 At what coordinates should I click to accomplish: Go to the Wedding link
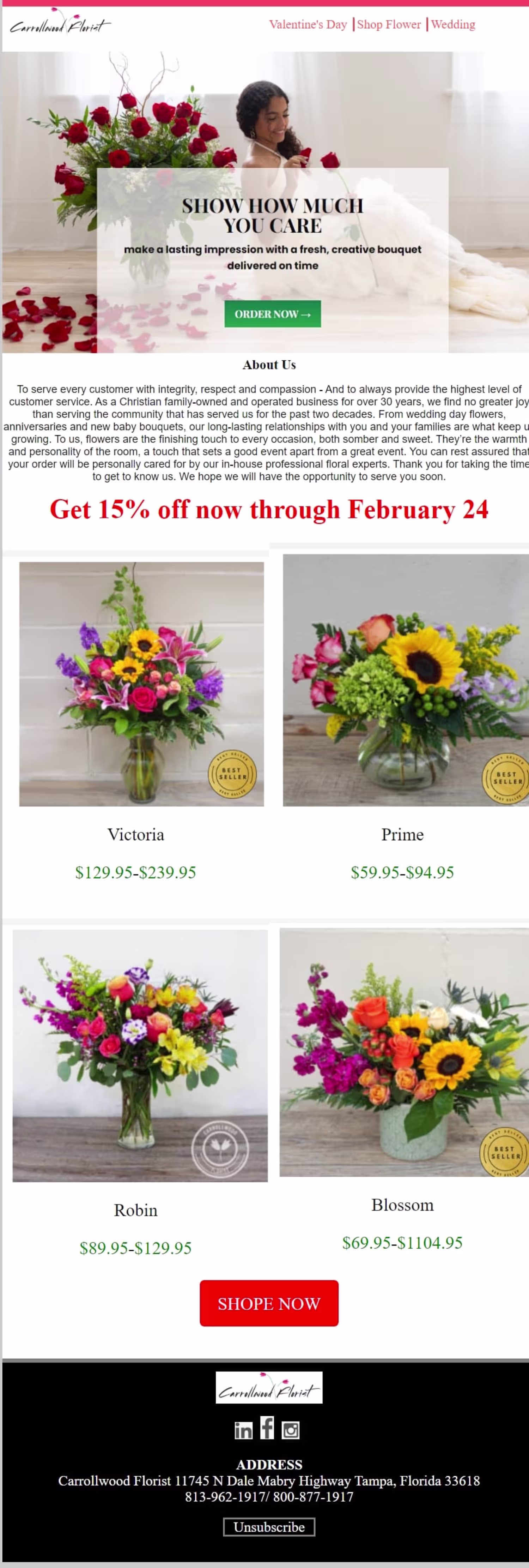pos(453,24)
